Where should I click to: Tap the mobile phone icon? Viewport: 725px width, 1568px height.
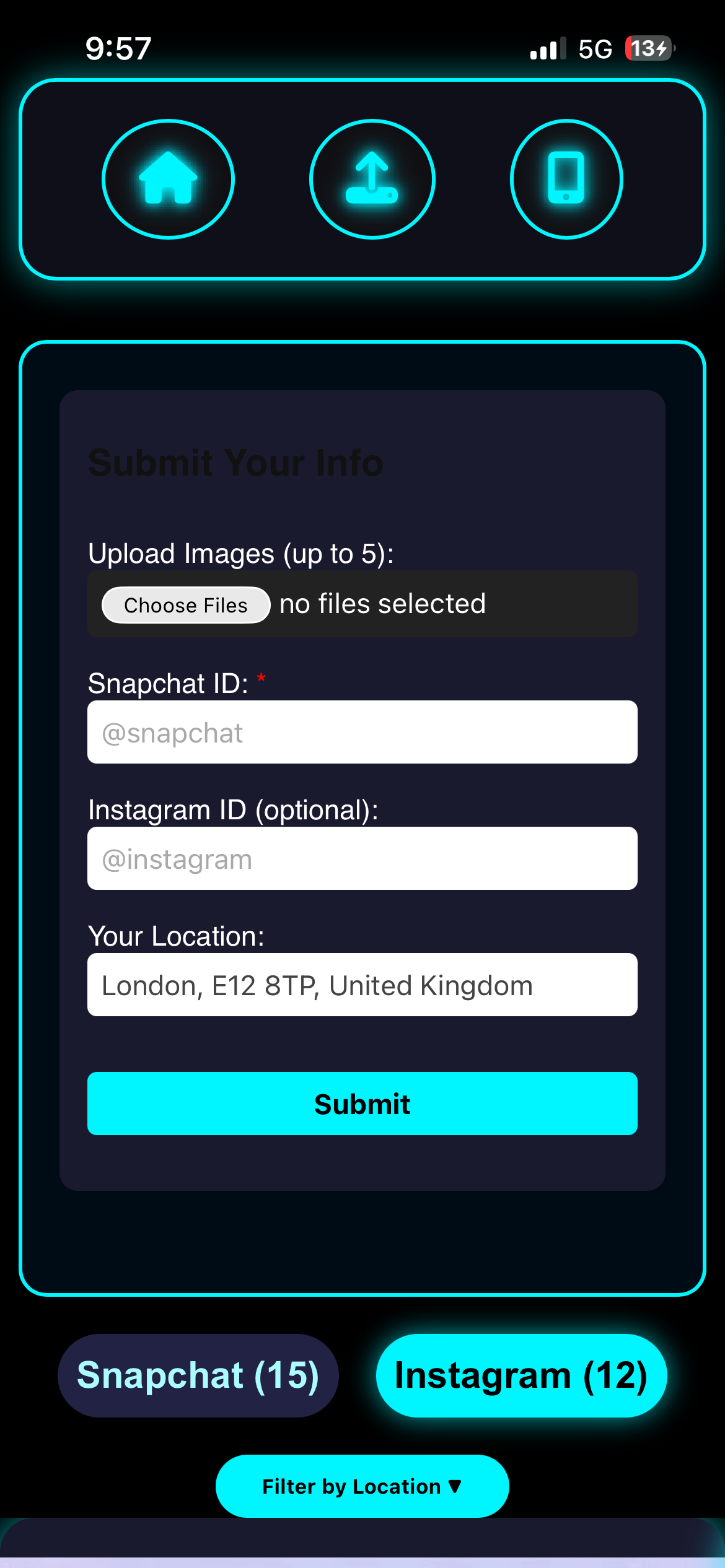pos(566,179)
